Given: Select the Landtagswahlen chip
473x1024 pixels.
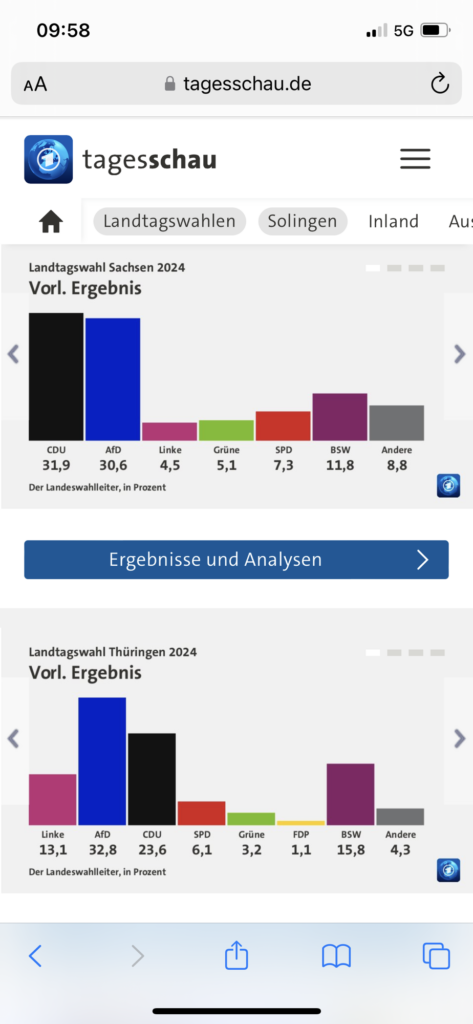Looking at the screenshot, I should (x=169, y=221).
